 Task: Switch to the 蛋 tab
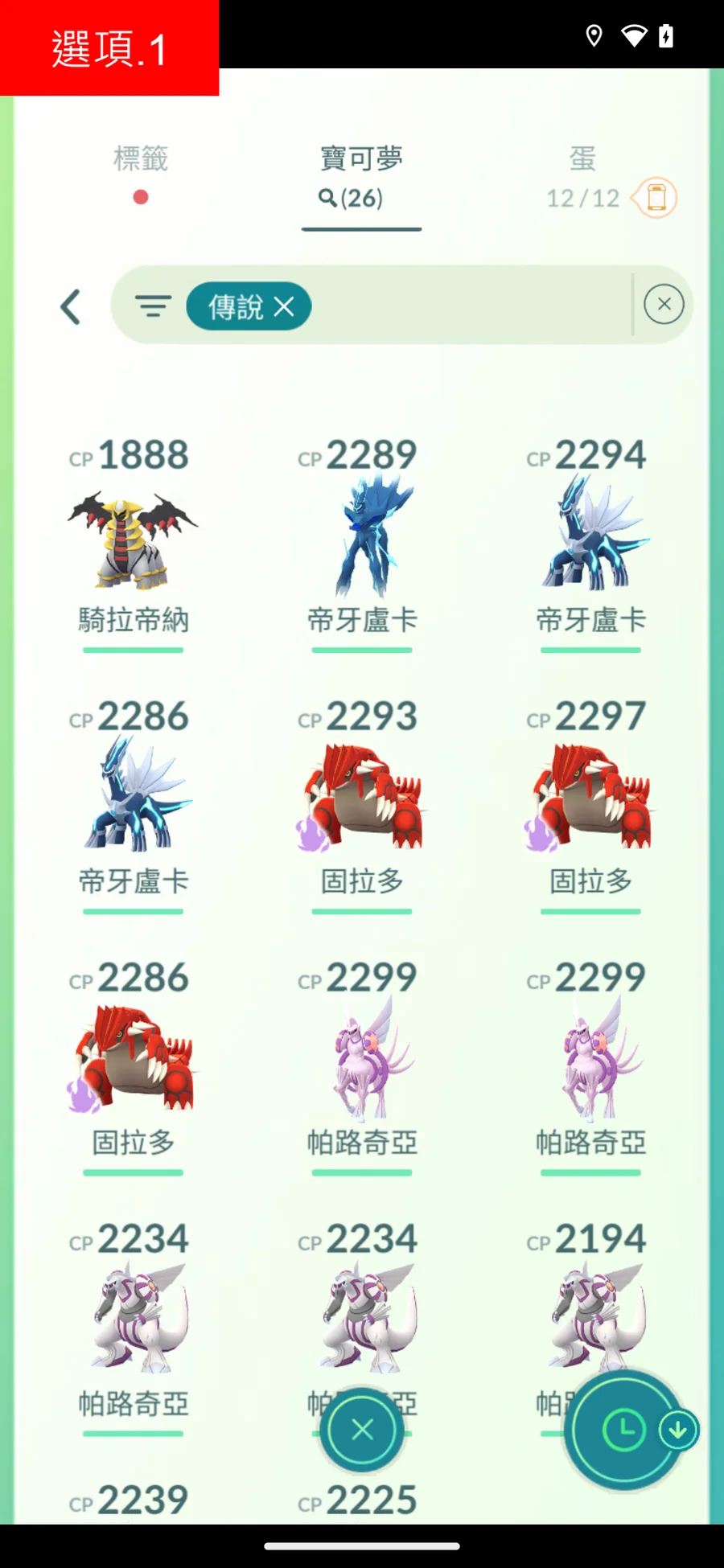582,174
